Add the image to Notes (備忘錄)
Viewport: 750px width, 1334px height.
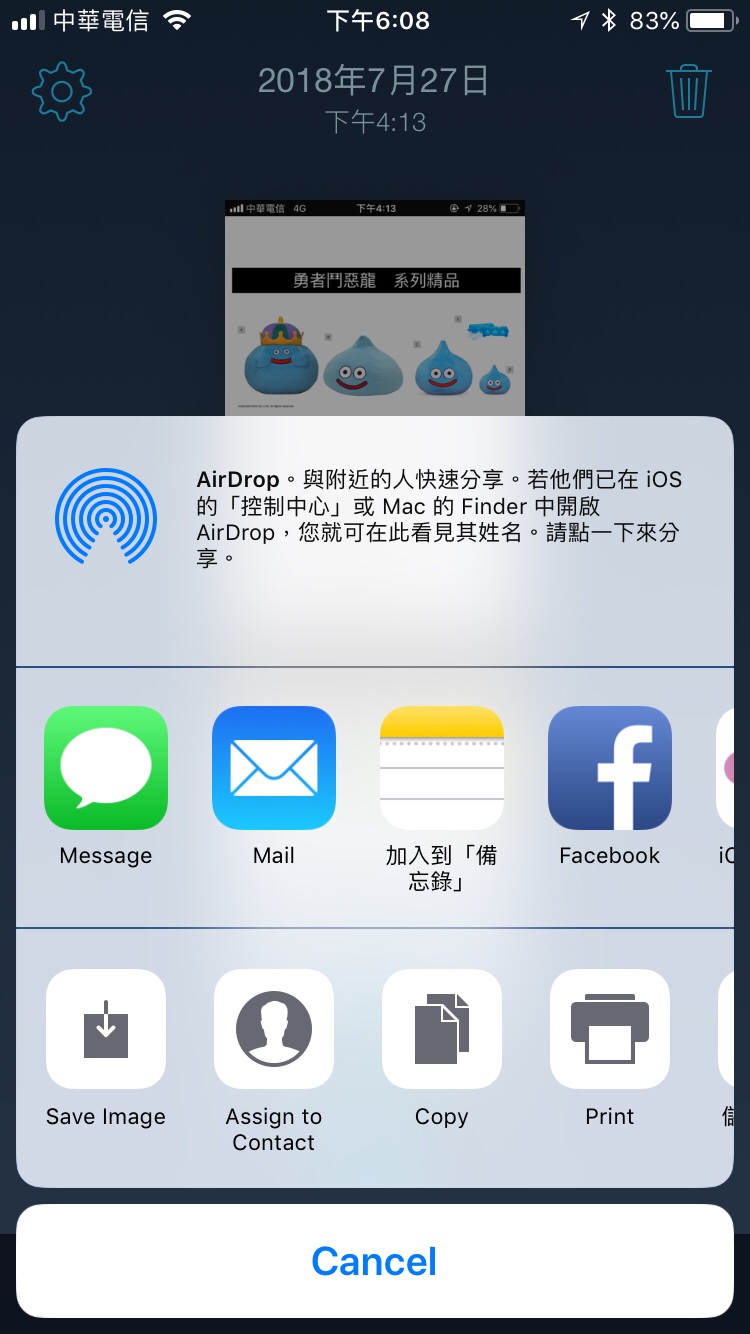pyautogui.click(x=442, y=768)
